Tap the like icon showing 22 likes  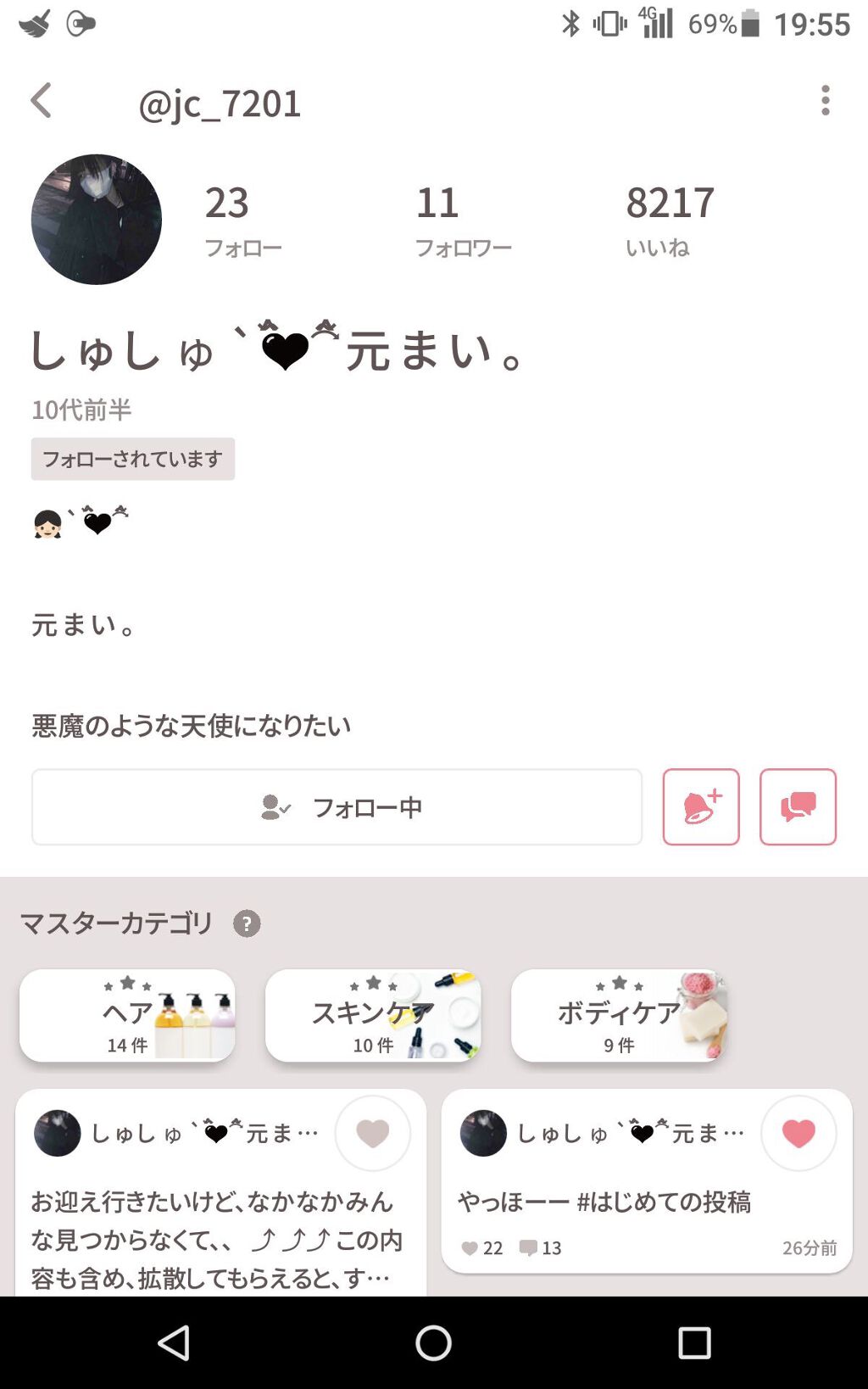tap(471, 1247)
